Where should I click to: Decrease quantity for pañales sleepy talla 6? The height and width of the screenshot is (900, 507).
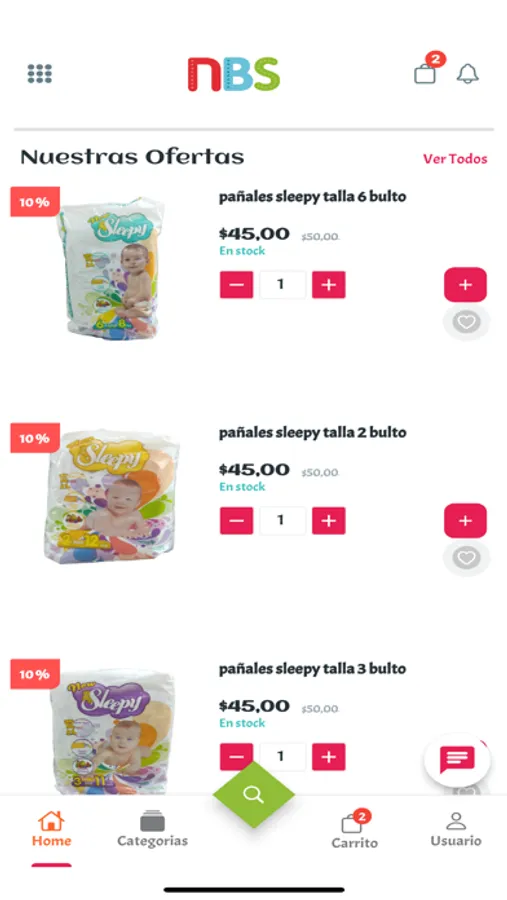pos(236,285)
